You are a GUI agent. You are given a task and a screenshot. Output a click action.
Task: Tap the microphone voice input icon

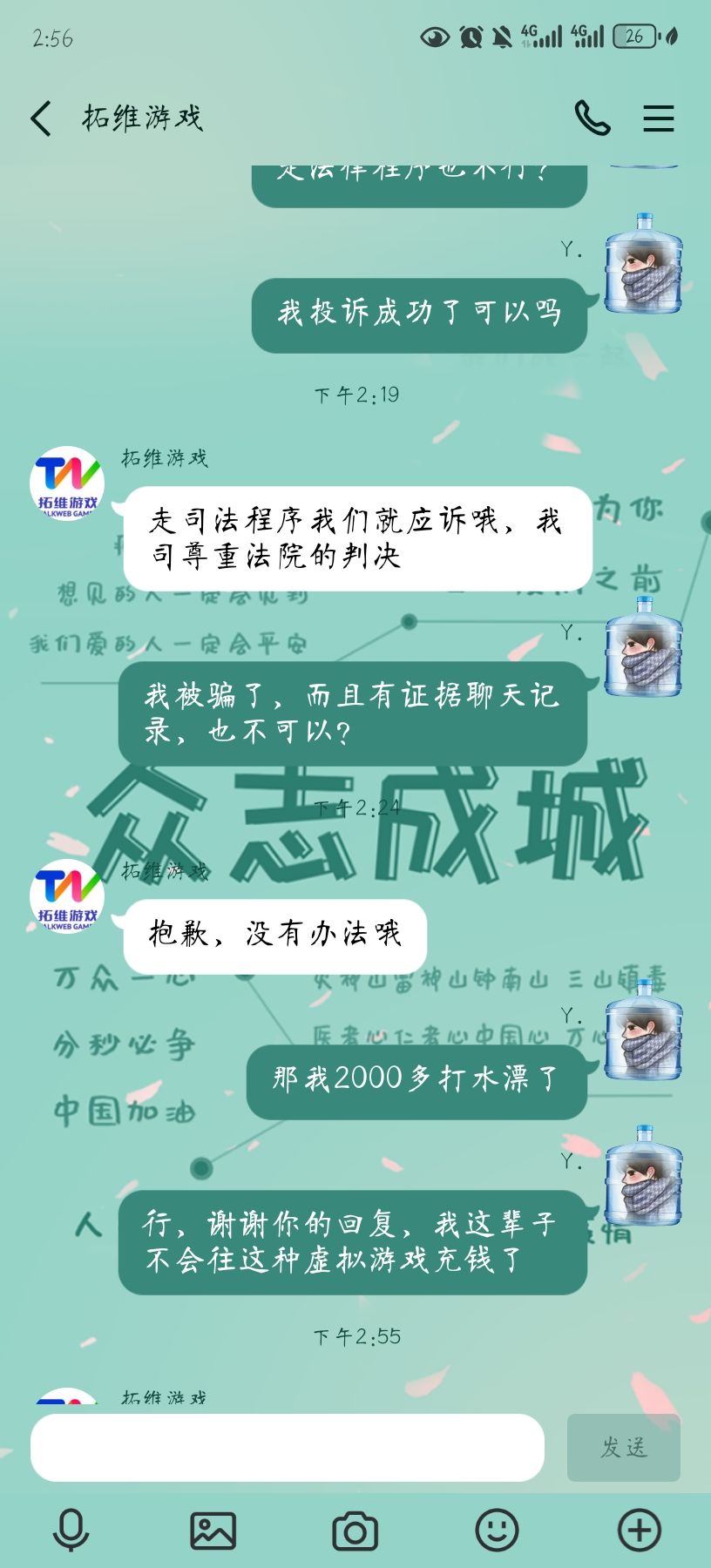click(x=71, y=1531)
